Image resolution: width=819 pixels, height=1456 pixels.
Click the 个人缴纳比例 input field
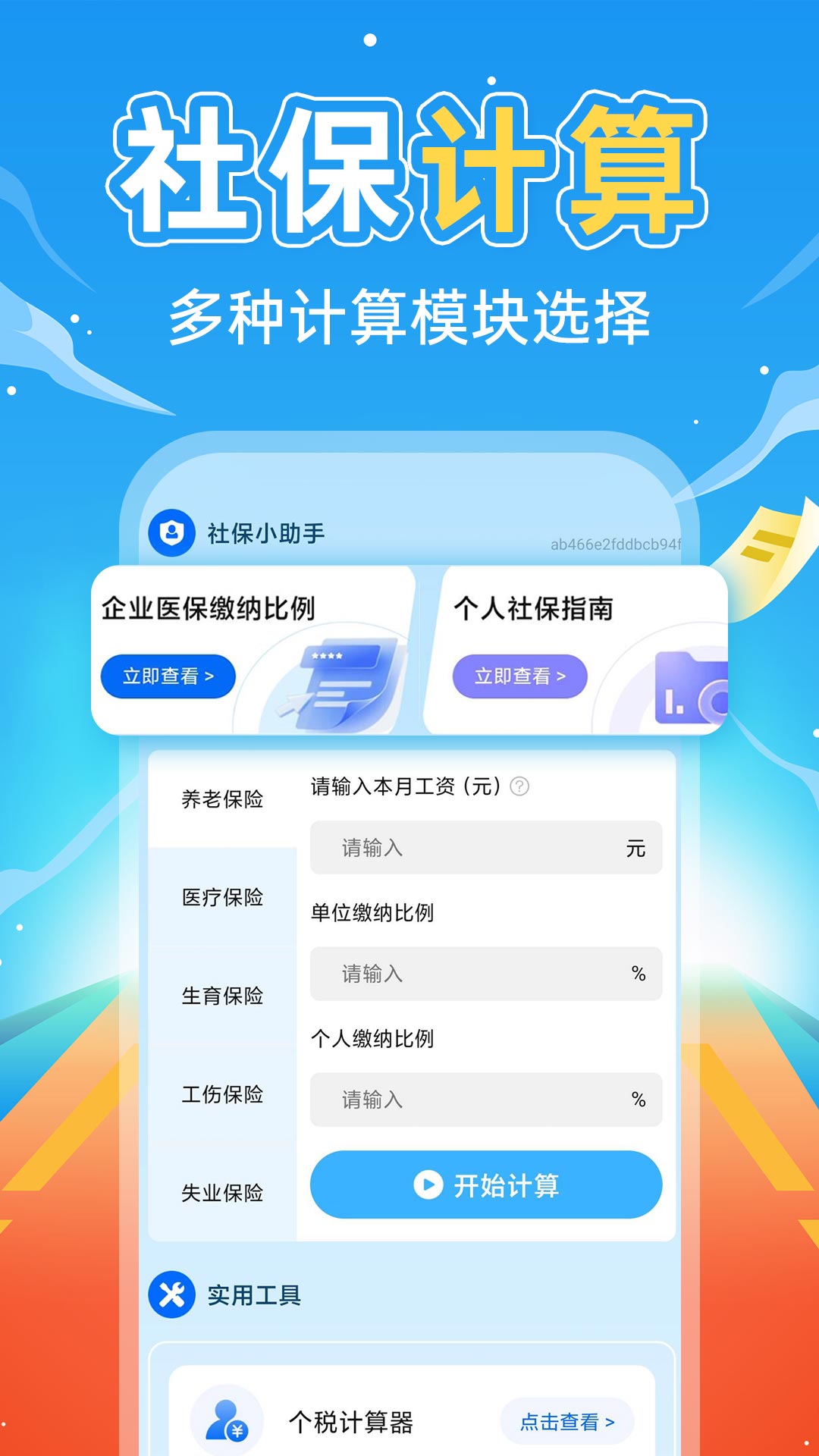coord(485,1100)
